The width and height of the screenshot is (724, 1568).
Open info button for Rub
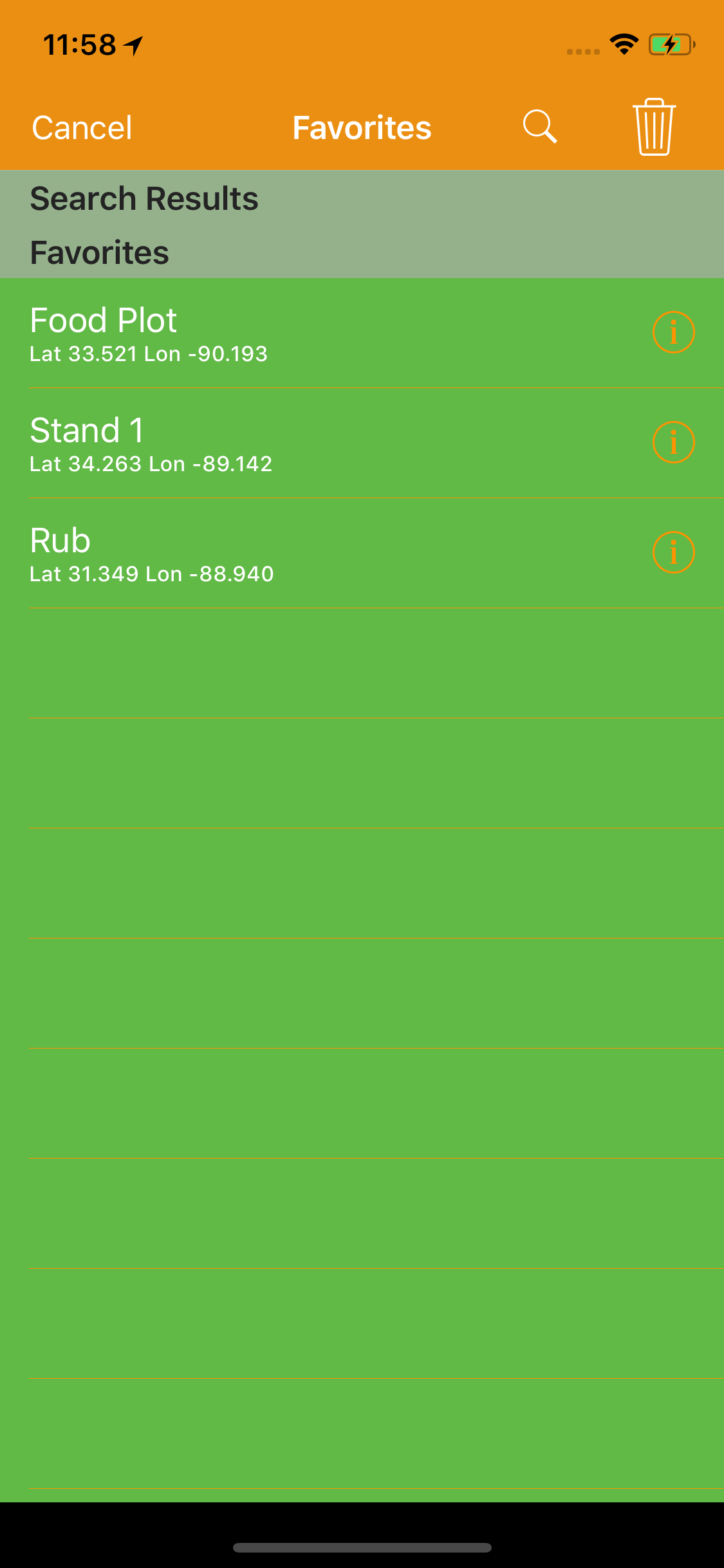673,553
